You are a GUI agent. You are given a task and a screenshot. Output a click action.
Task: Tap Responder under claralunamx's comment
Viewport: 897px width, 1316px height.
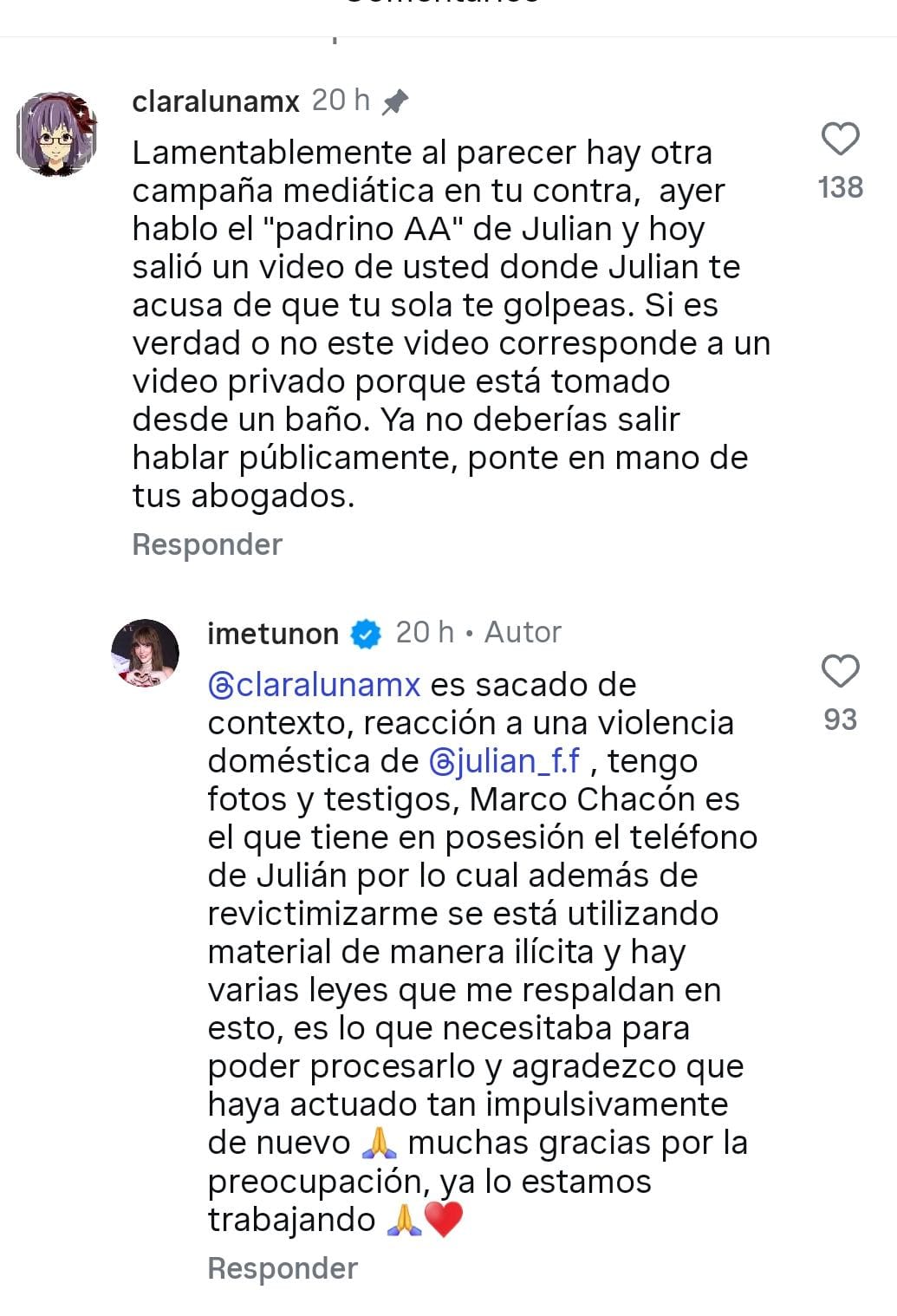coord(207,545)
